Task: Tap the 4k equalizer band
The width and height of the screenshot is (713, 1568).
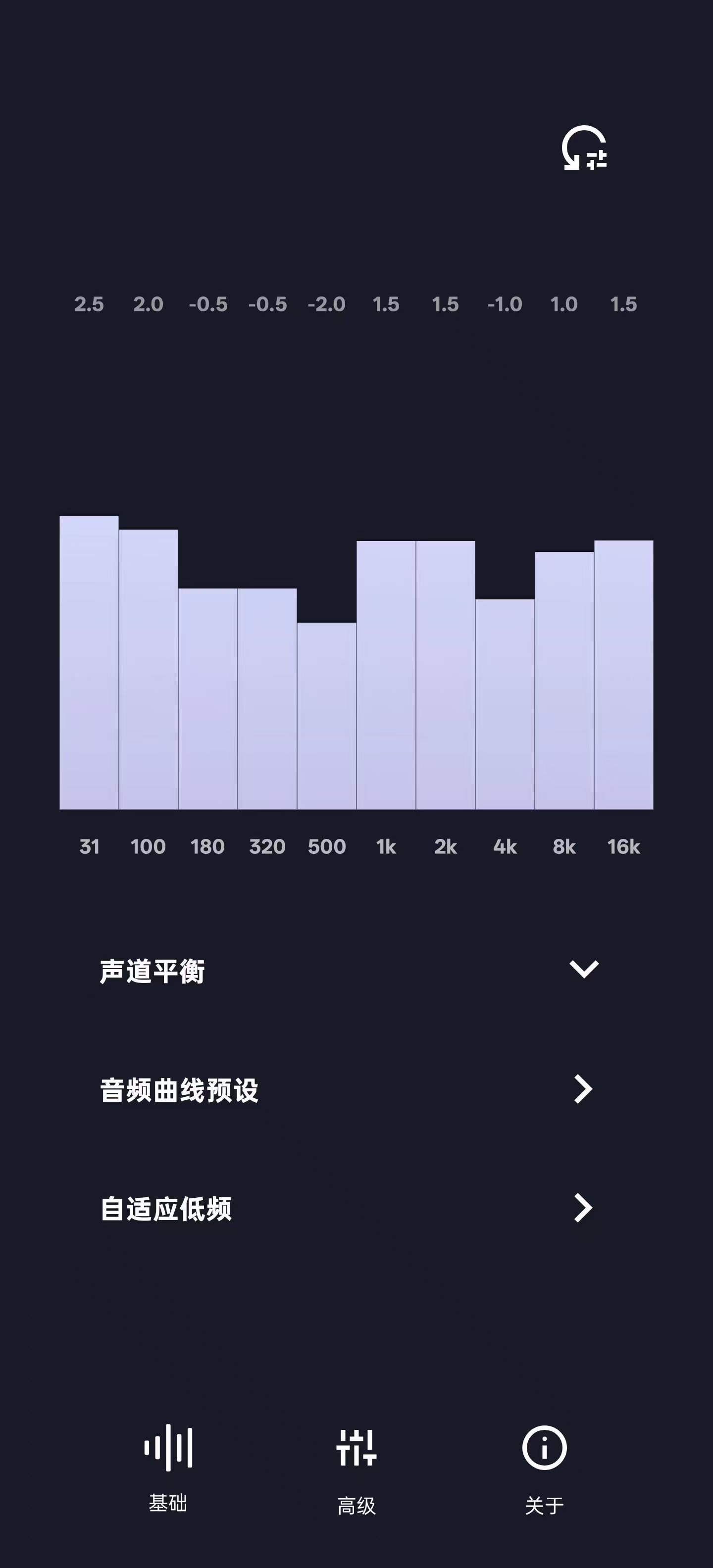Action: (x=505, y=704)
